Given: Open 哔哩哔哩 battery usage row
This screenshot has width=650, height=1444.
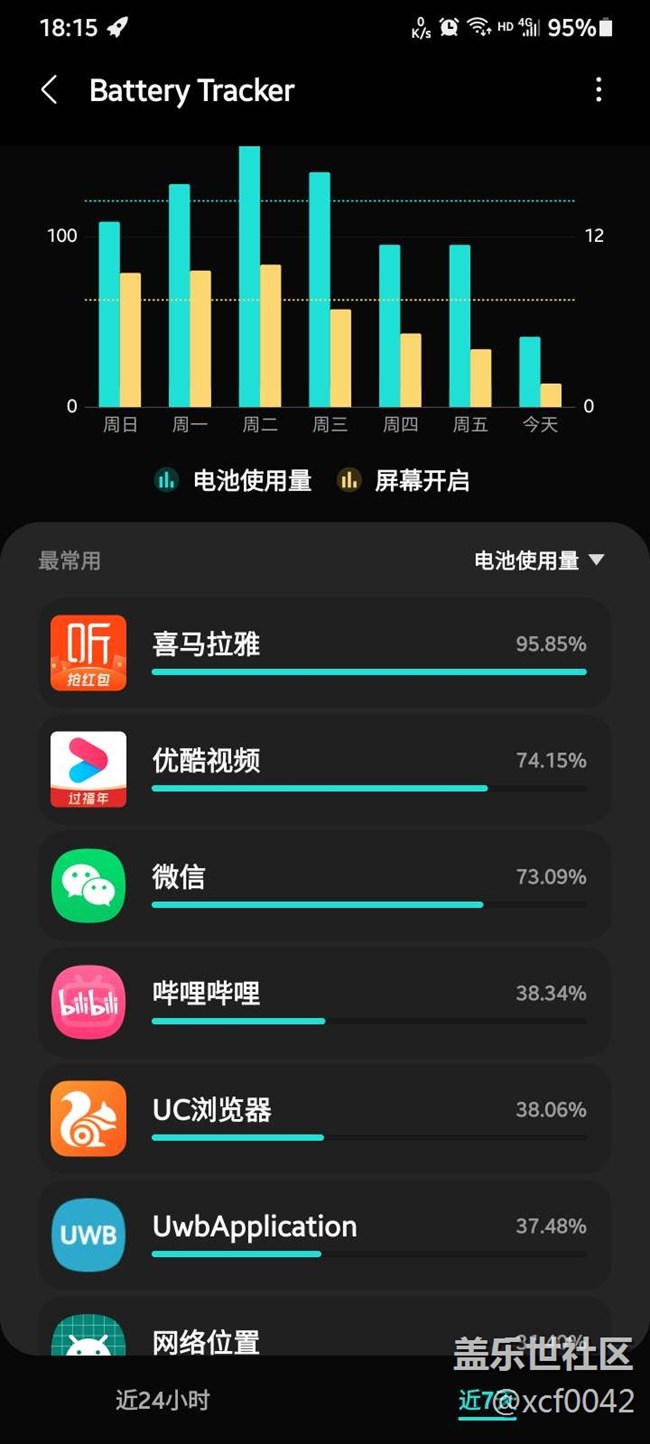Looking at the screenshot, I should 324,1002.
